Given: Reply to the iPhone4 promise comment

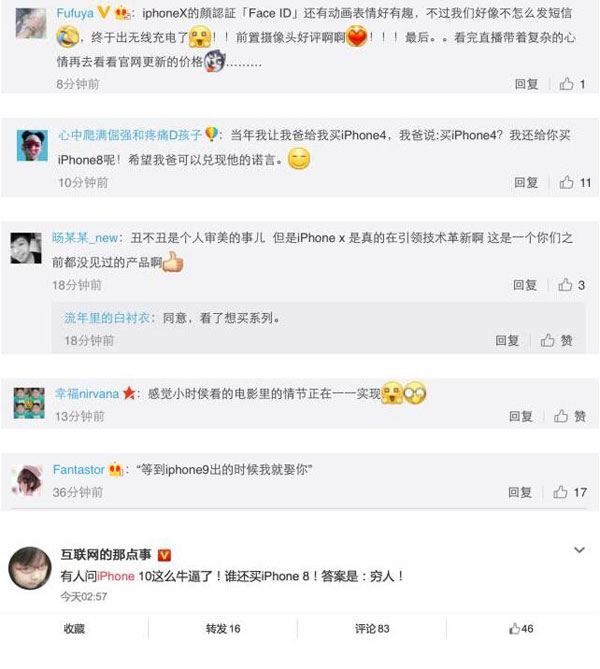Looking at the screenshot, I should (526, 183).
